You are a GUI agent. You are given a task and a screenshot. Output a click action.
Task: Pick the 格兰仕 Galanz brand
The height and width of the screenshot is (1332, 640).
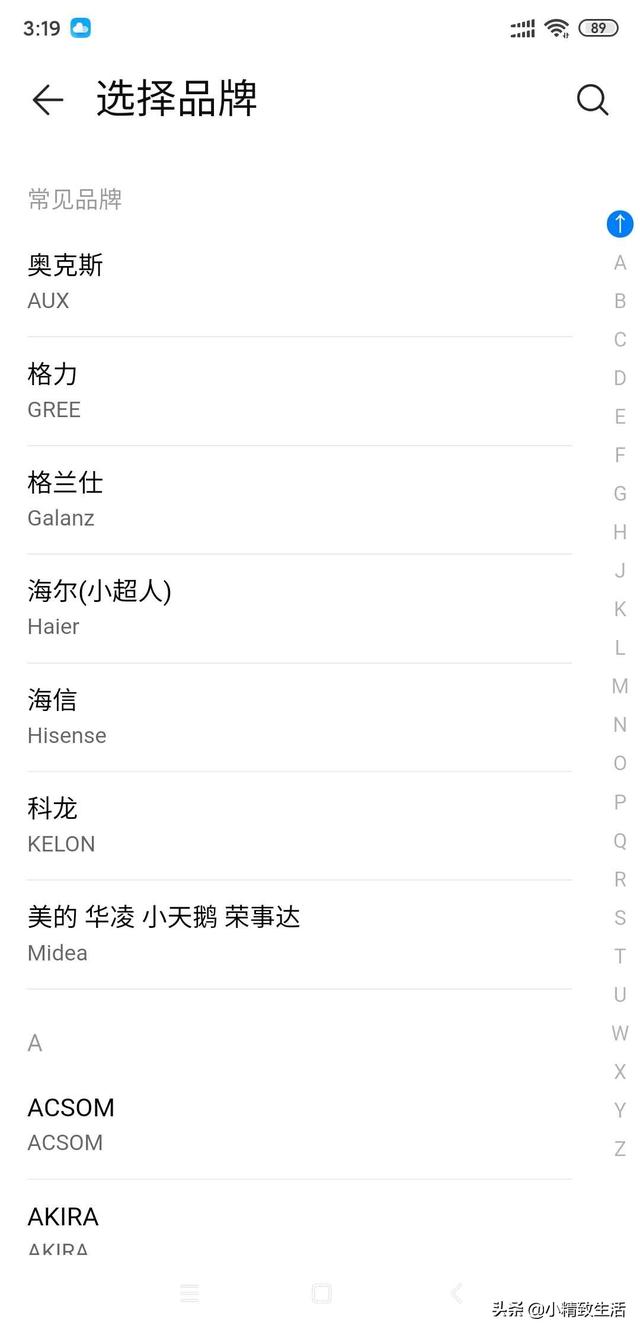point(300,500)
